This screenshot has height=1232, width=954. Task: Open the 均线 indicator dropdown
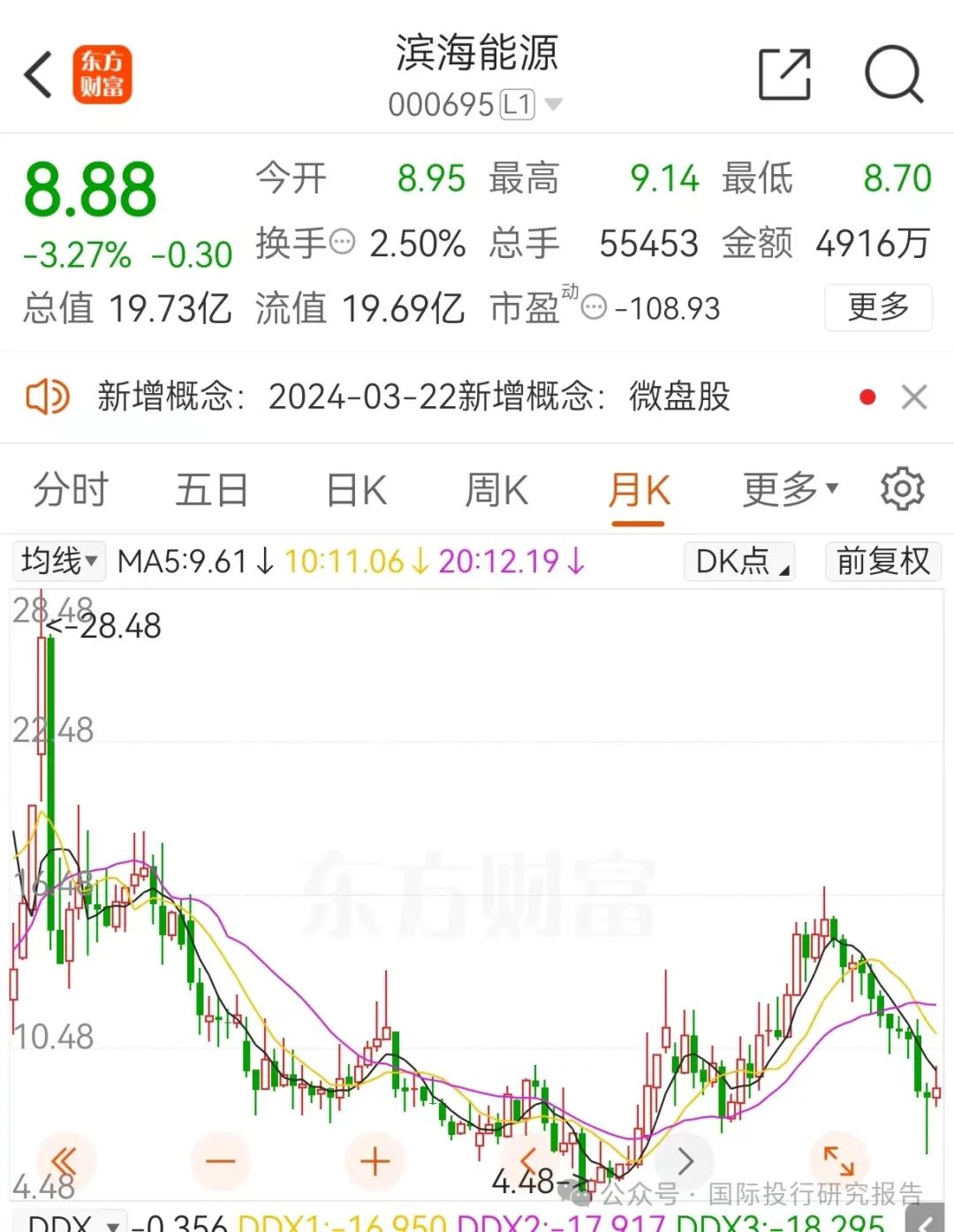click(59, 561)
